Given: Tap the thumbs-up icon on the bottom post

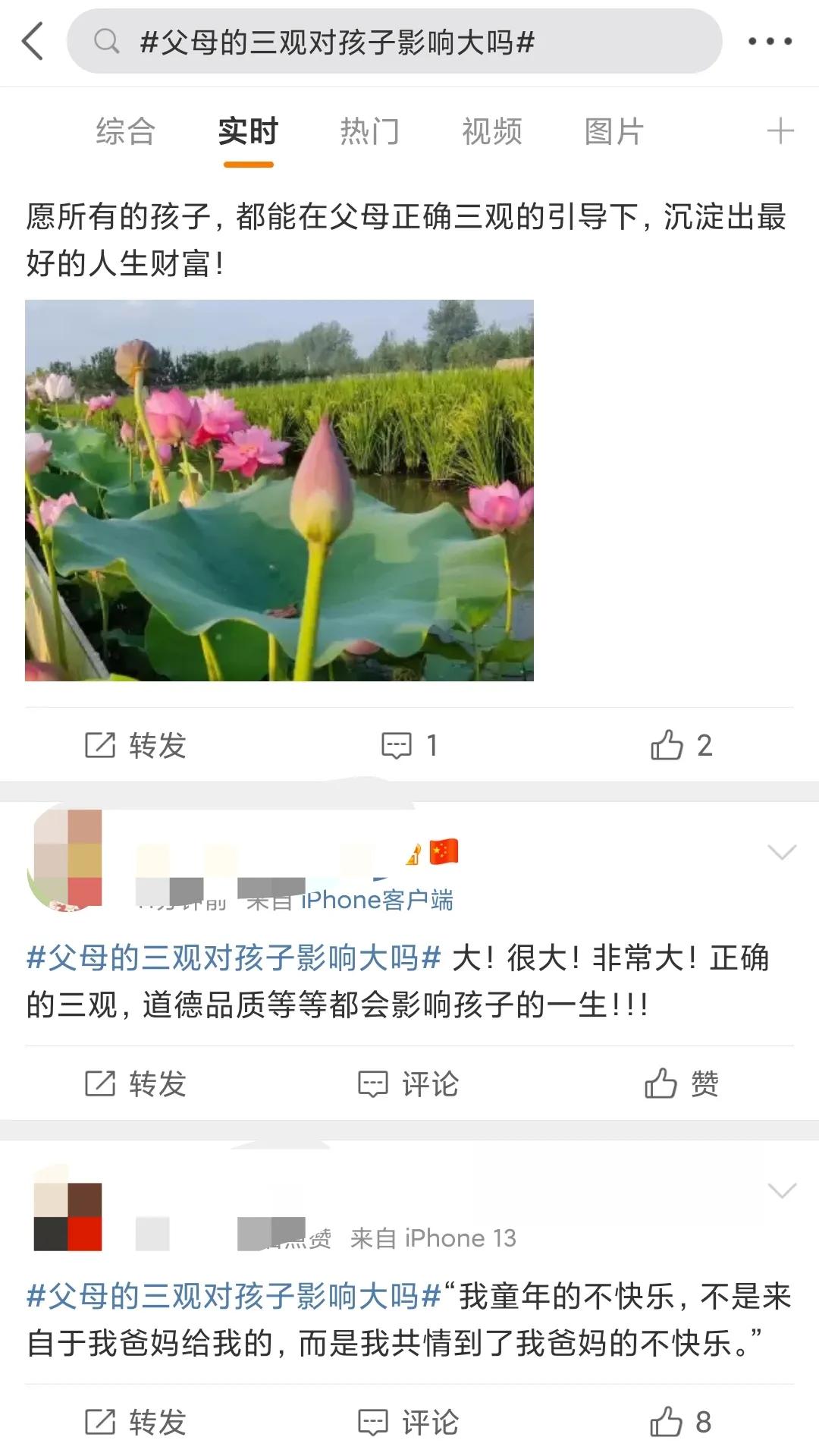Looking at the screenshot, I should coord(665,1421).
